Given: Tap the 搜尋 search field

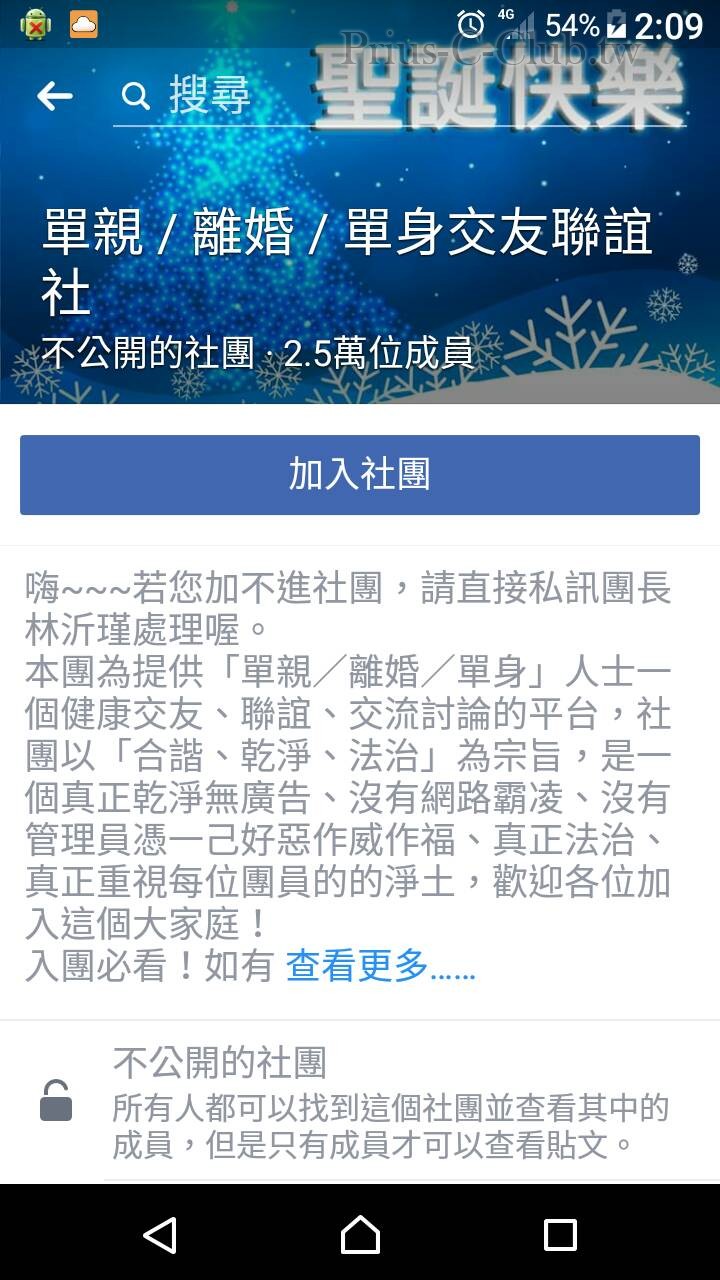Looking at the screenshot, I should coord(400,97).
